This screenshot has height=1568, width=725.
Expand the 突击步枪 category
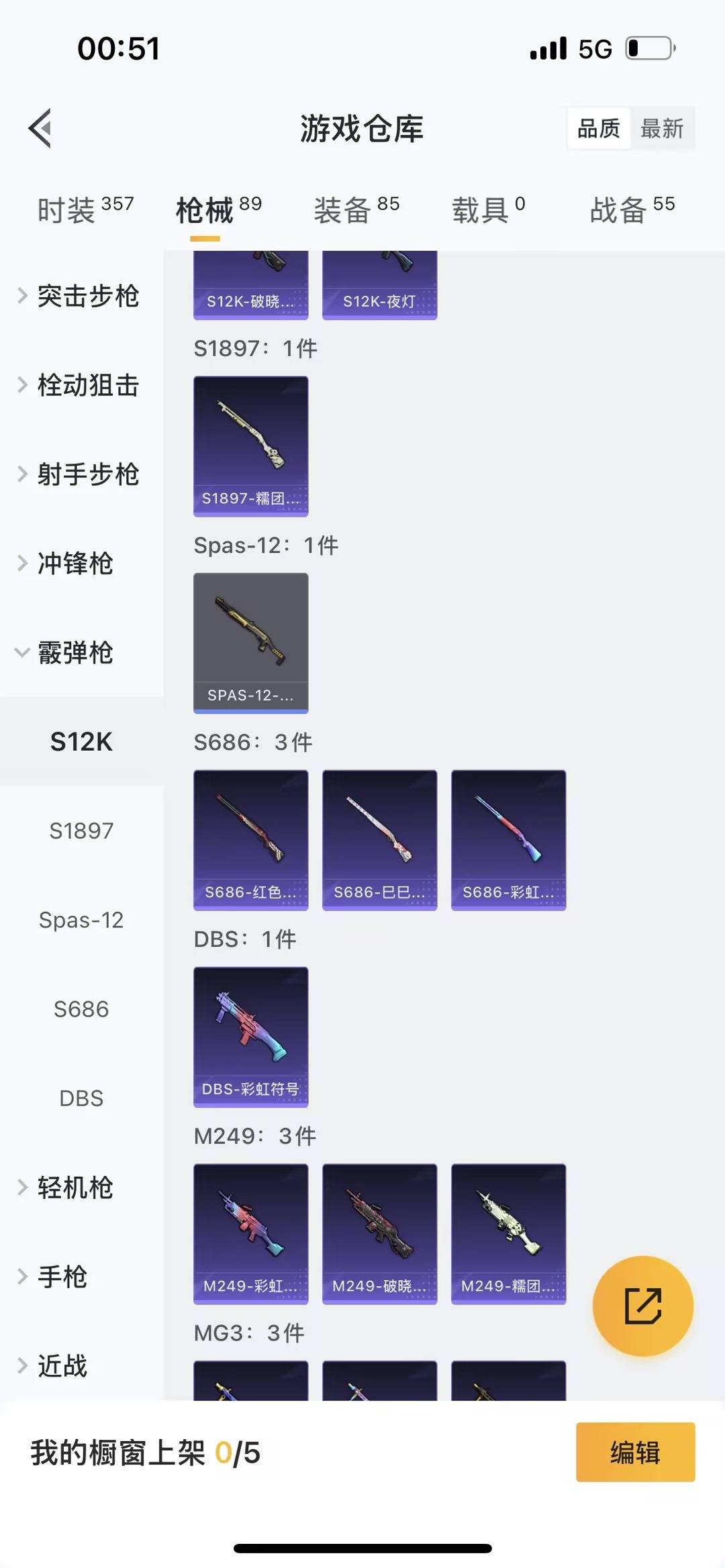(87, 297)
